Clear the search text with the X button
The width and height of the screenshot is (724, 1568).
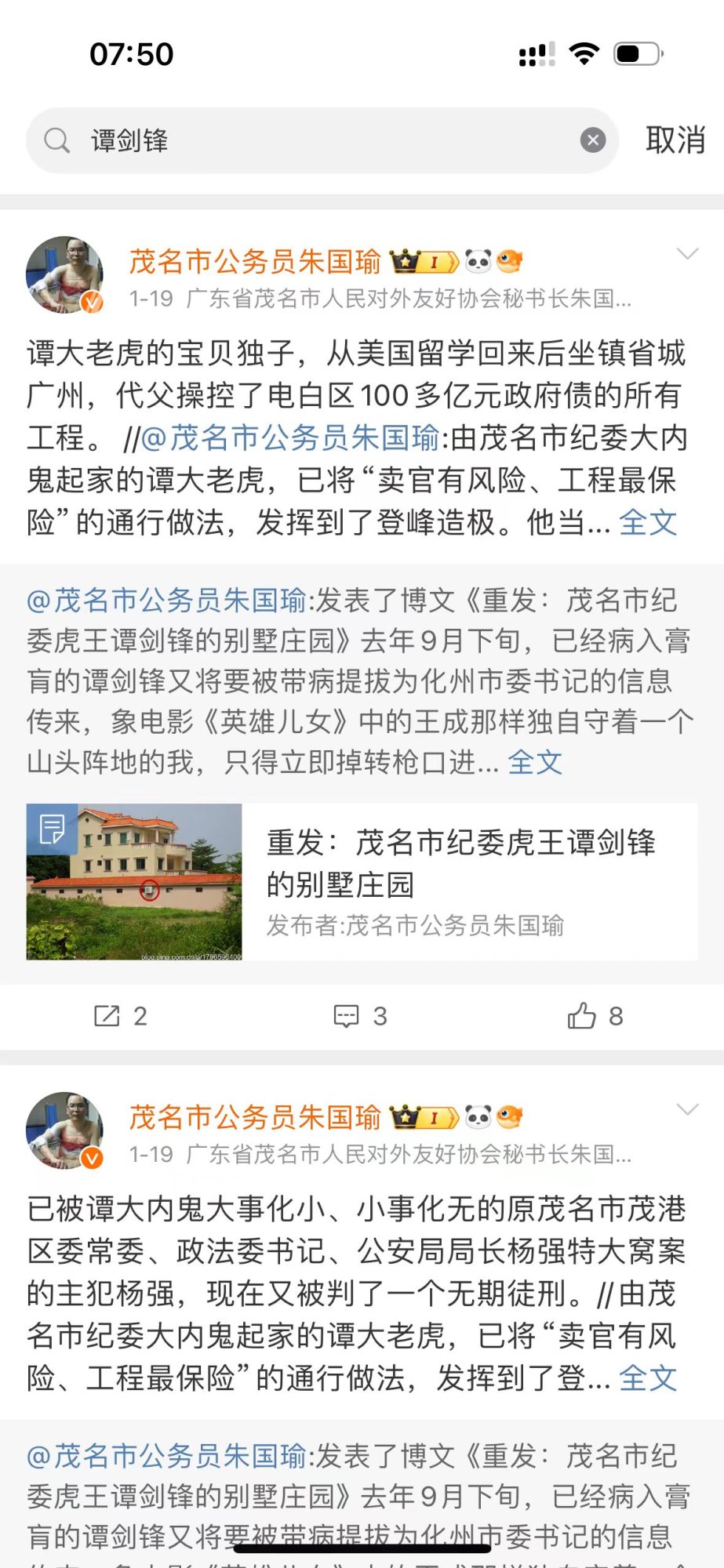[592, 140]
